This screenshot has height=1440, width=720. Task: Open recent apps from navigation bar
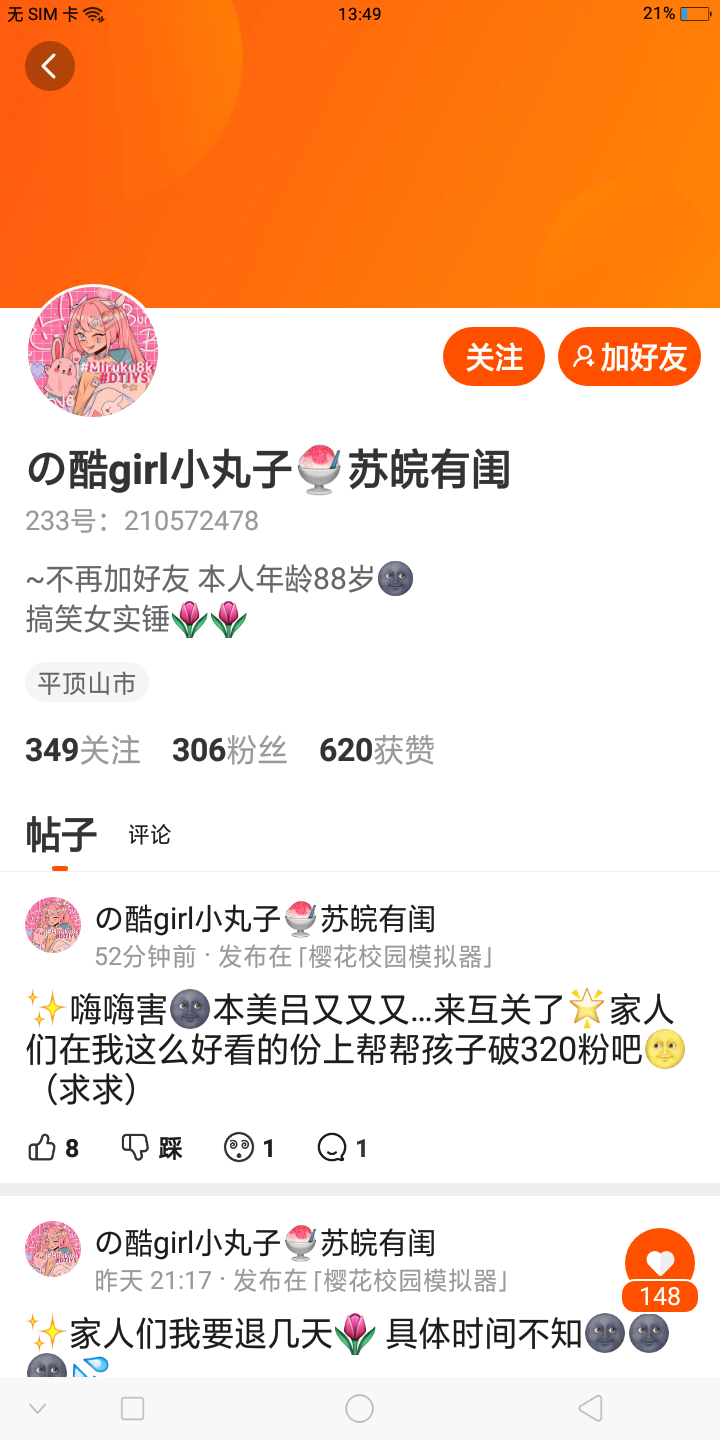pyautogui.click(x=133, y=1408)
